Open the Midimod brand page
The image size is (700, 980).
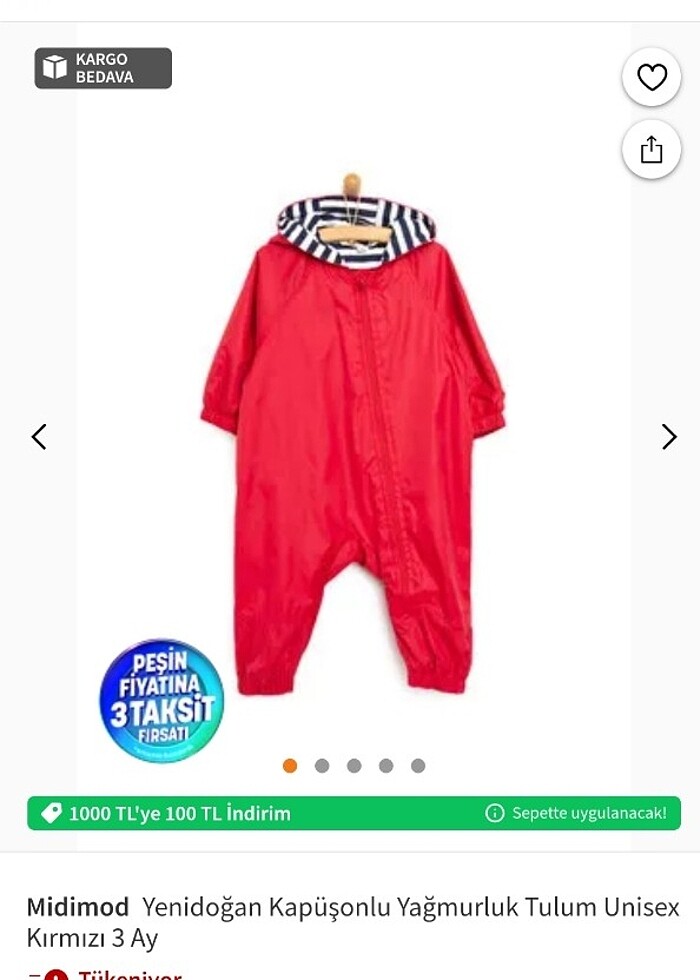[x=78, y=907]
